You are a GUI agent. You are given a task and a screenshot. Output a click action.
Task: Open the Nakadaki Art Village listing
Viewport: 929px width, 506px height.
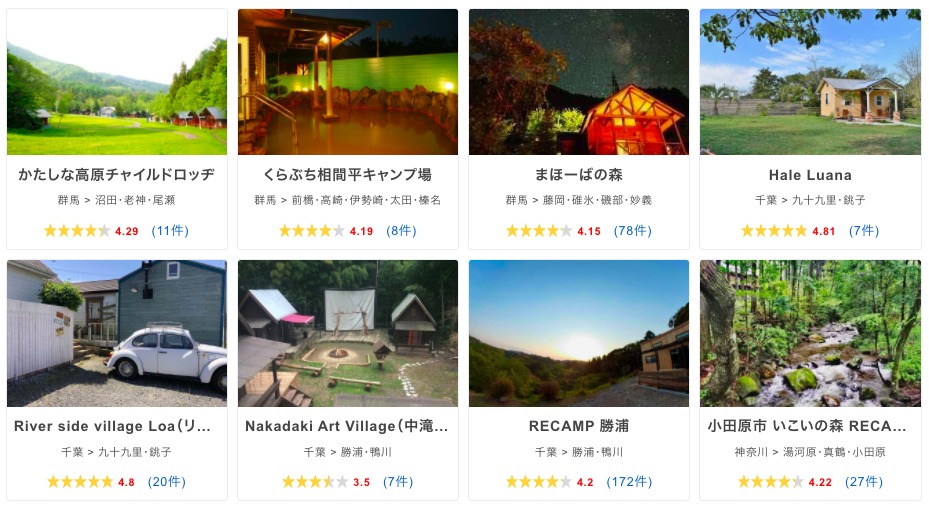tap(347, 425)
